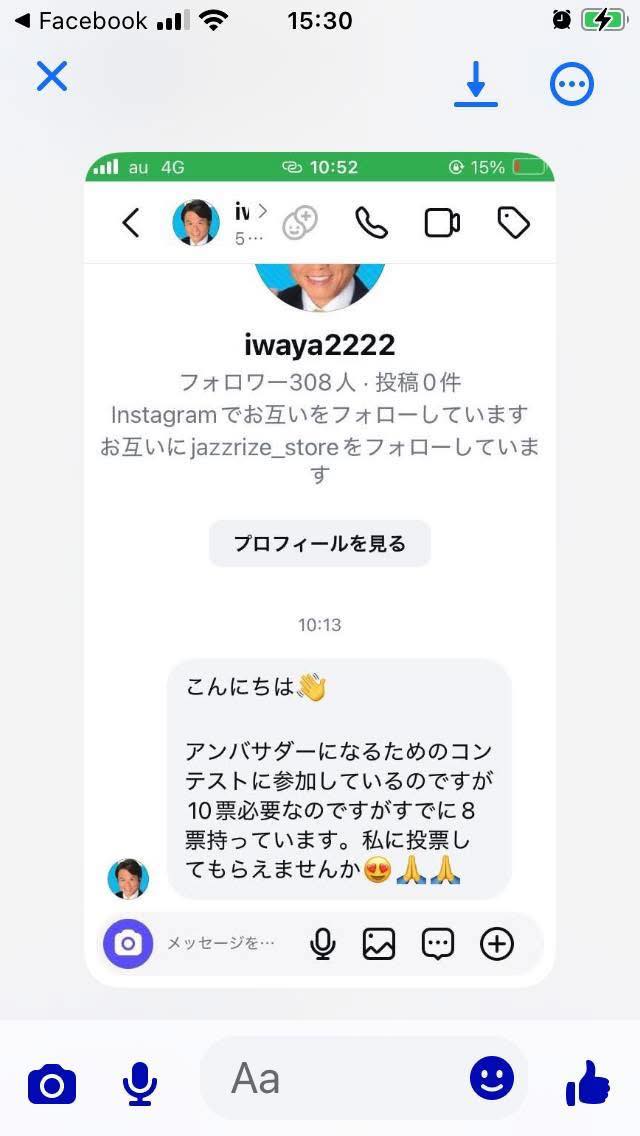Open the emoji picker
This screenshot has width=640, height=1136.
(x=492, y=1078)
